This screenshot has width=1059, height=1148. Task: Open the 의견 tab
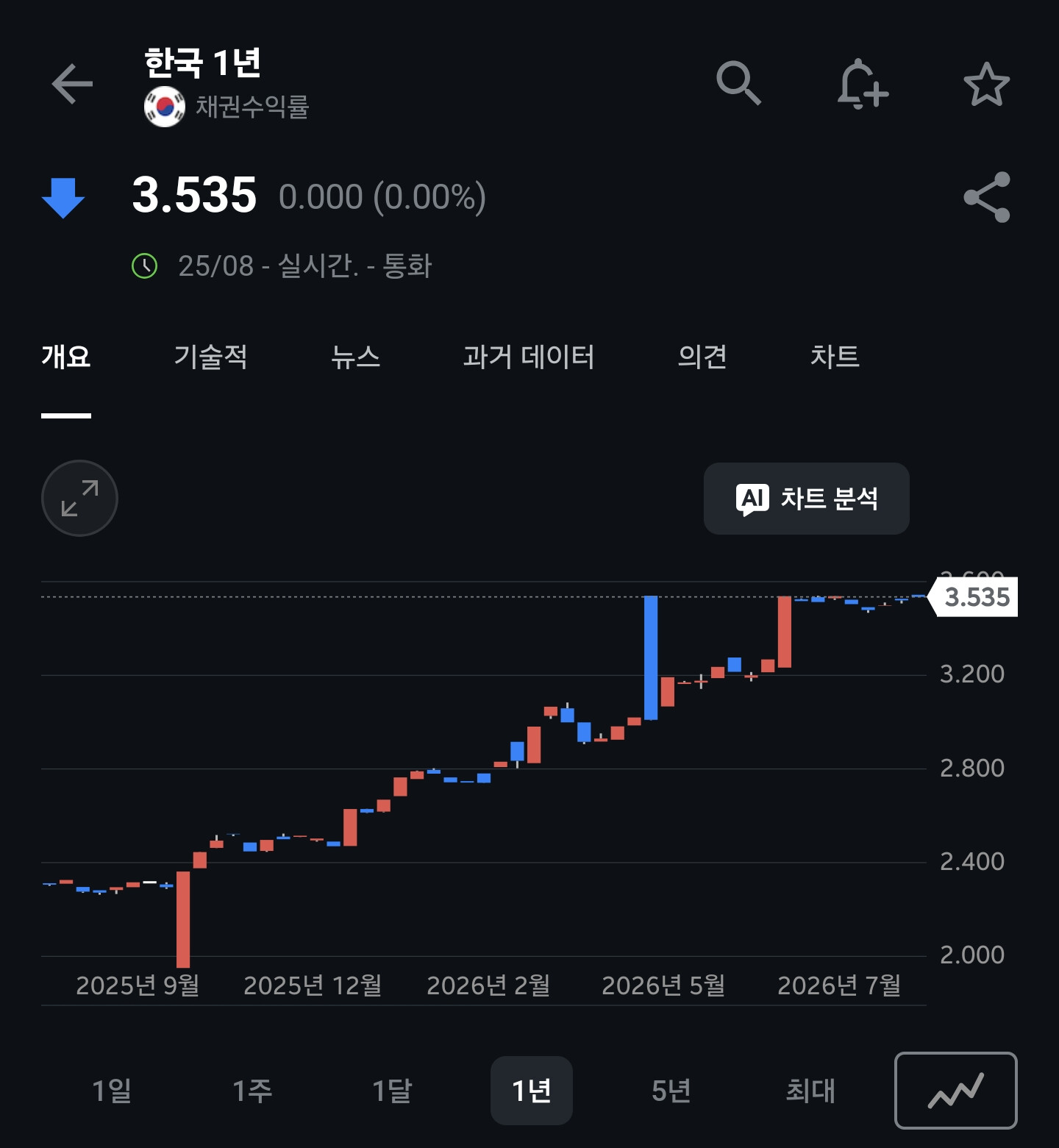click(702, 357)
